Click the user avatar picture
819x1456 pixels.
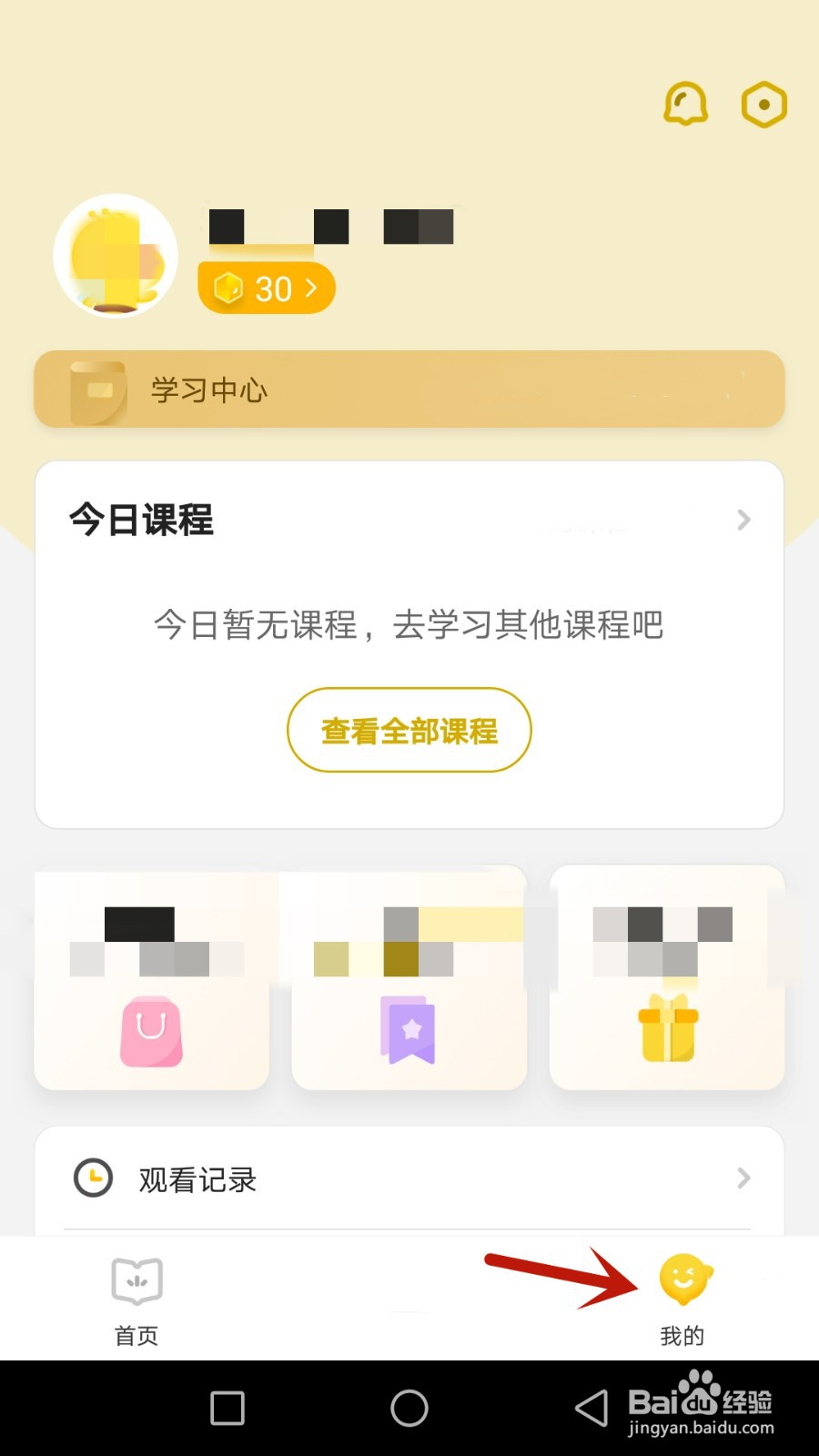point(116,257)
